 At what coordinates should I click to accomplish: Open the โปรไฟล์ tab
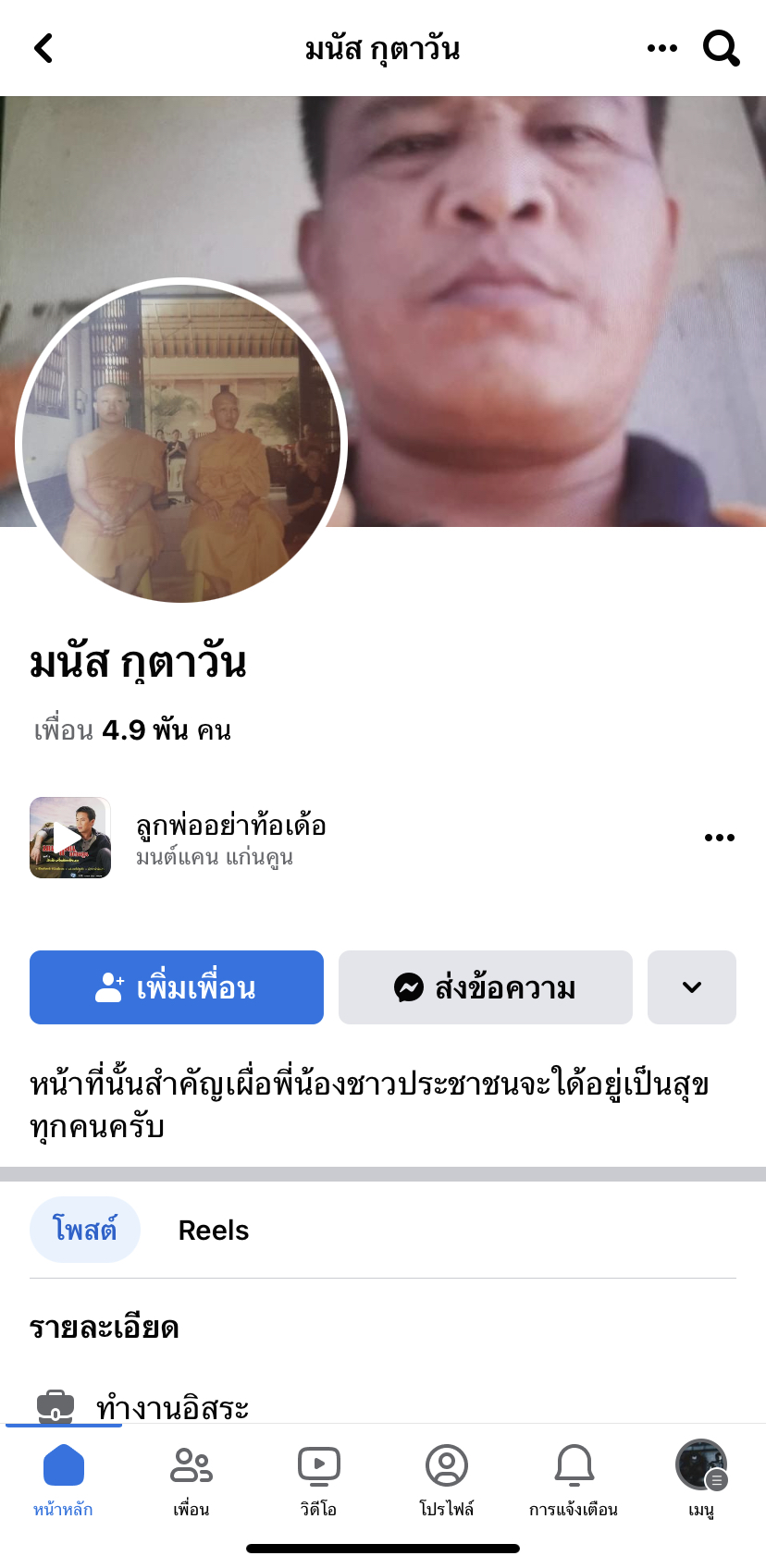point(446,1479)
